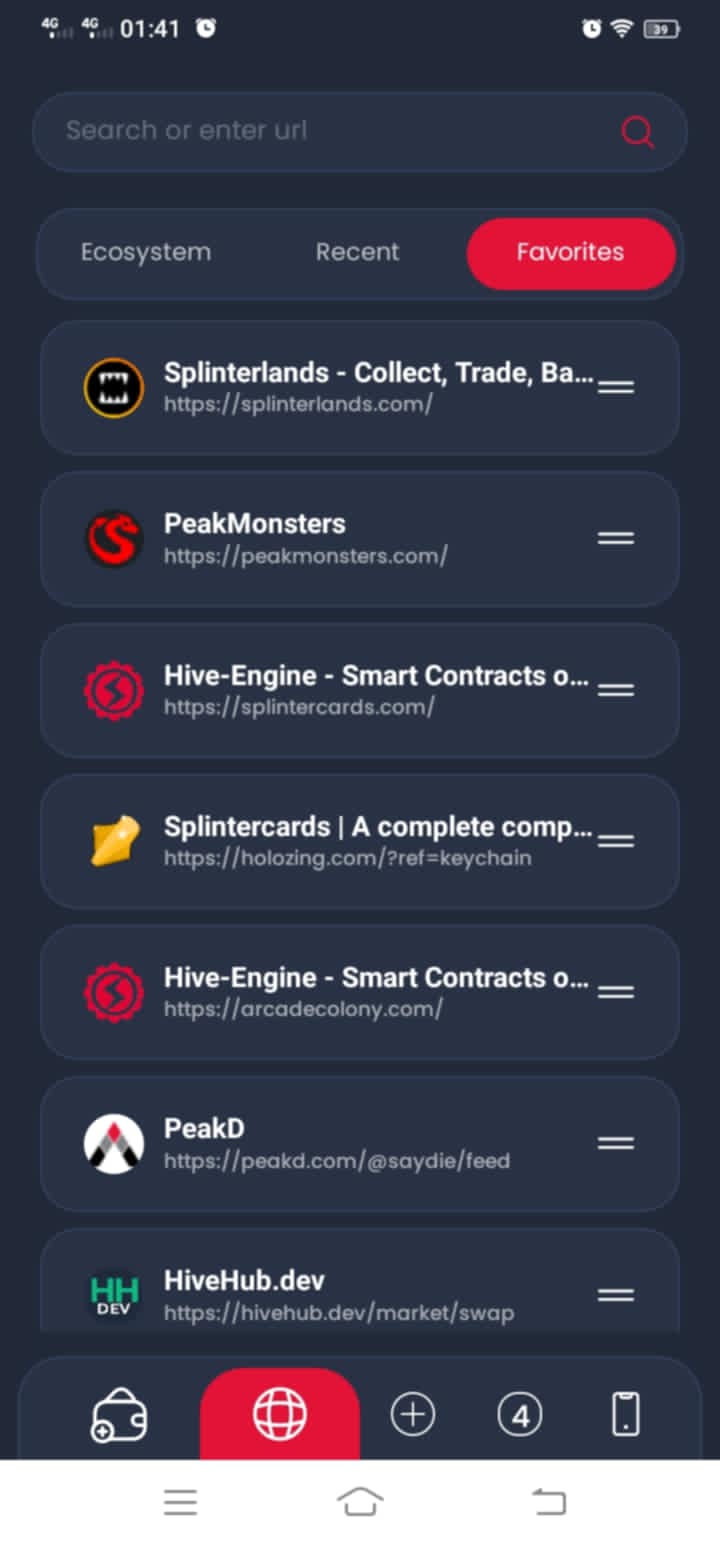Go back using system back button

[x=548, y=1501]
